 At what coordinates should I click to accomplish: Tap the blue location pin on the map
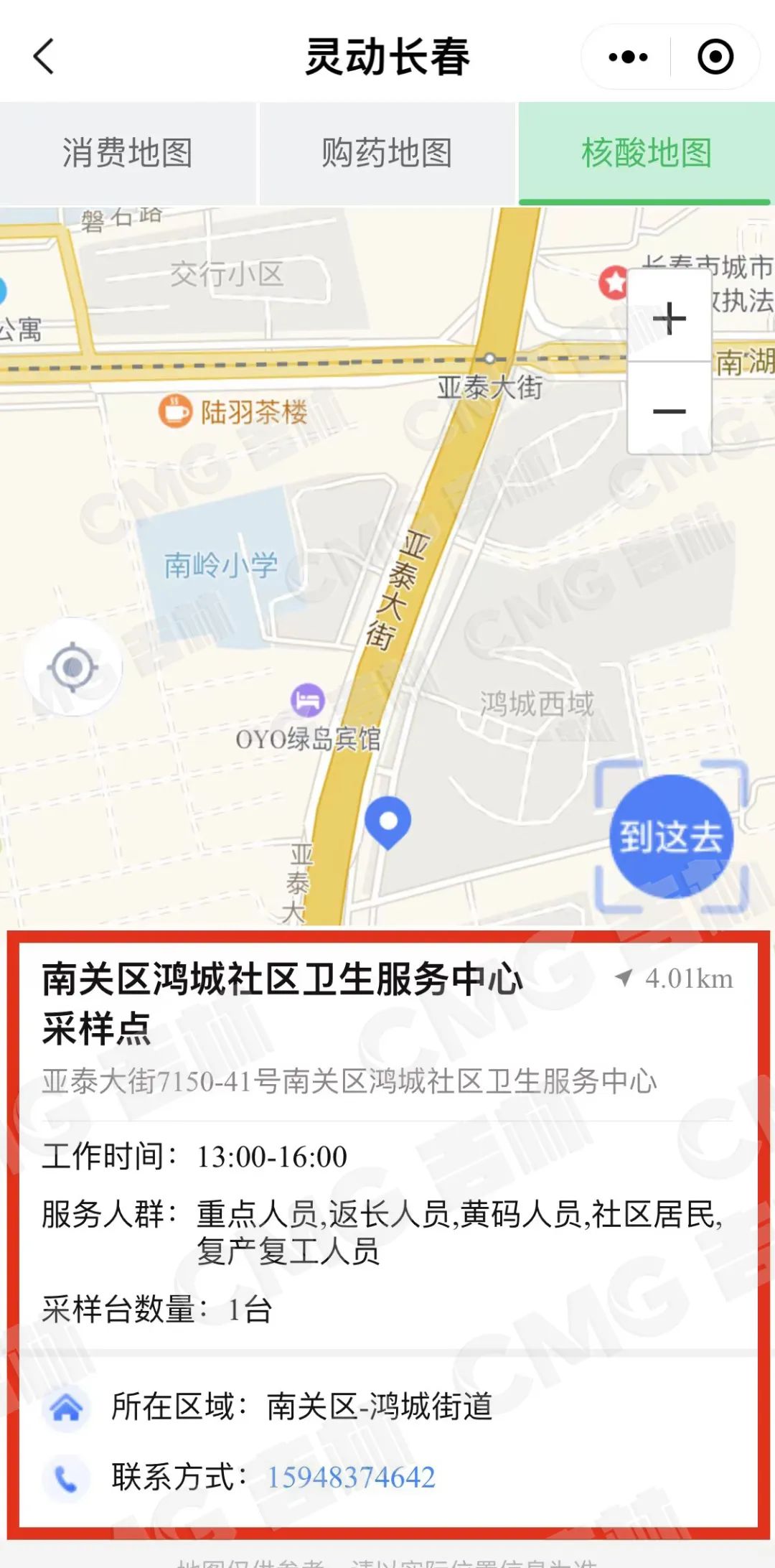tap(387, 821)
